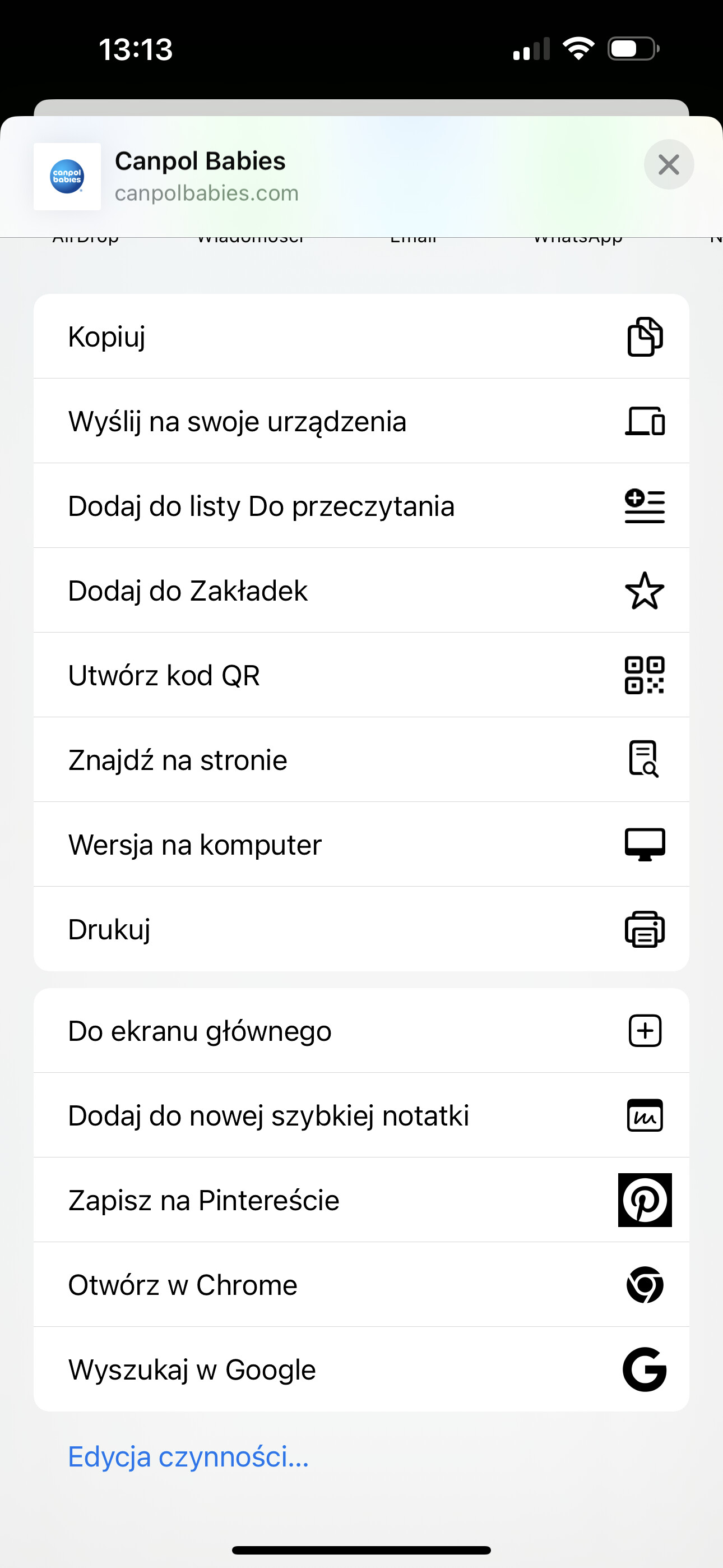Select Dodaj do nowej szybkiej notatki
Screen dimensions: 723x1568
(x=361, y=1115)
